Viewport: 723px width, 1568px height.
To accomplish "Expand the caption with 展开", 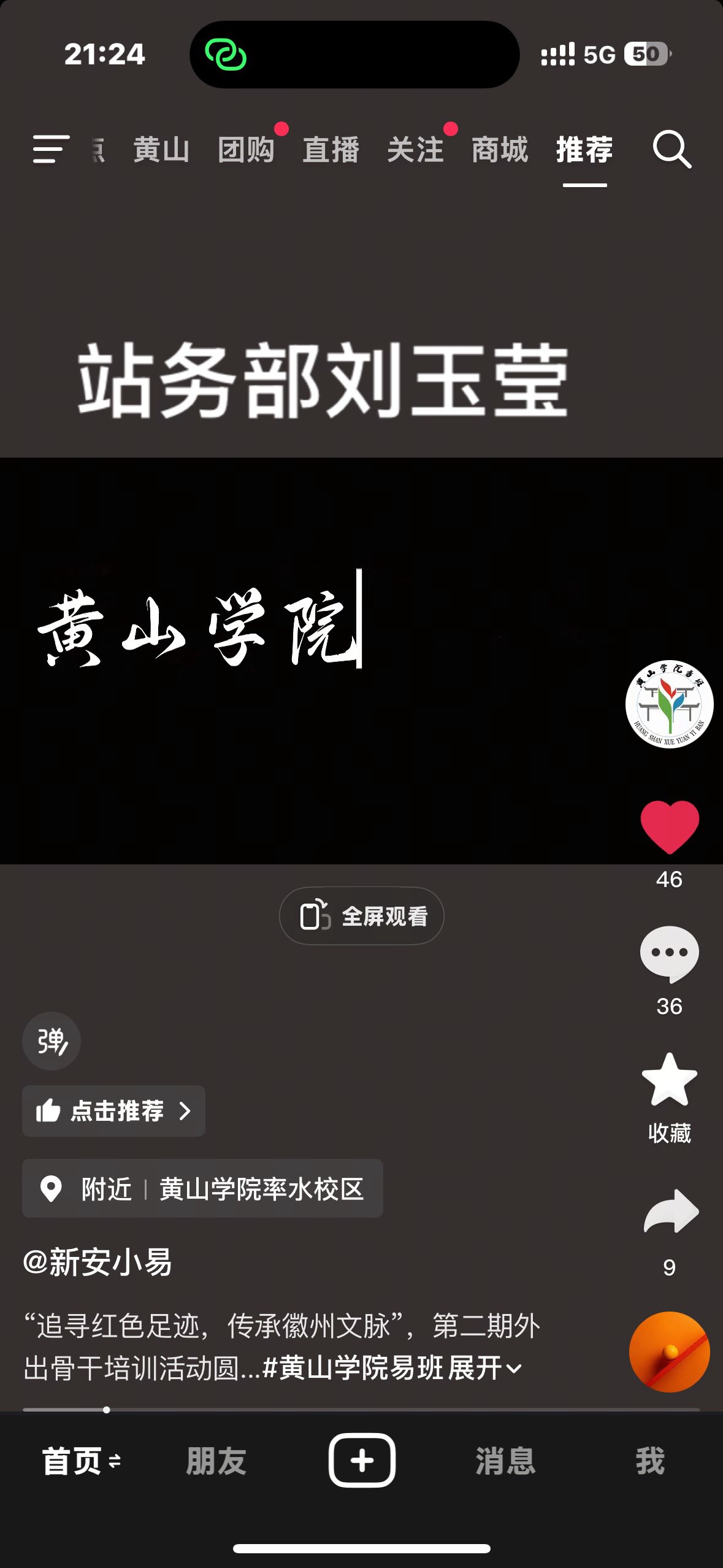I will pyautogui.click(x=484, y=1368).
